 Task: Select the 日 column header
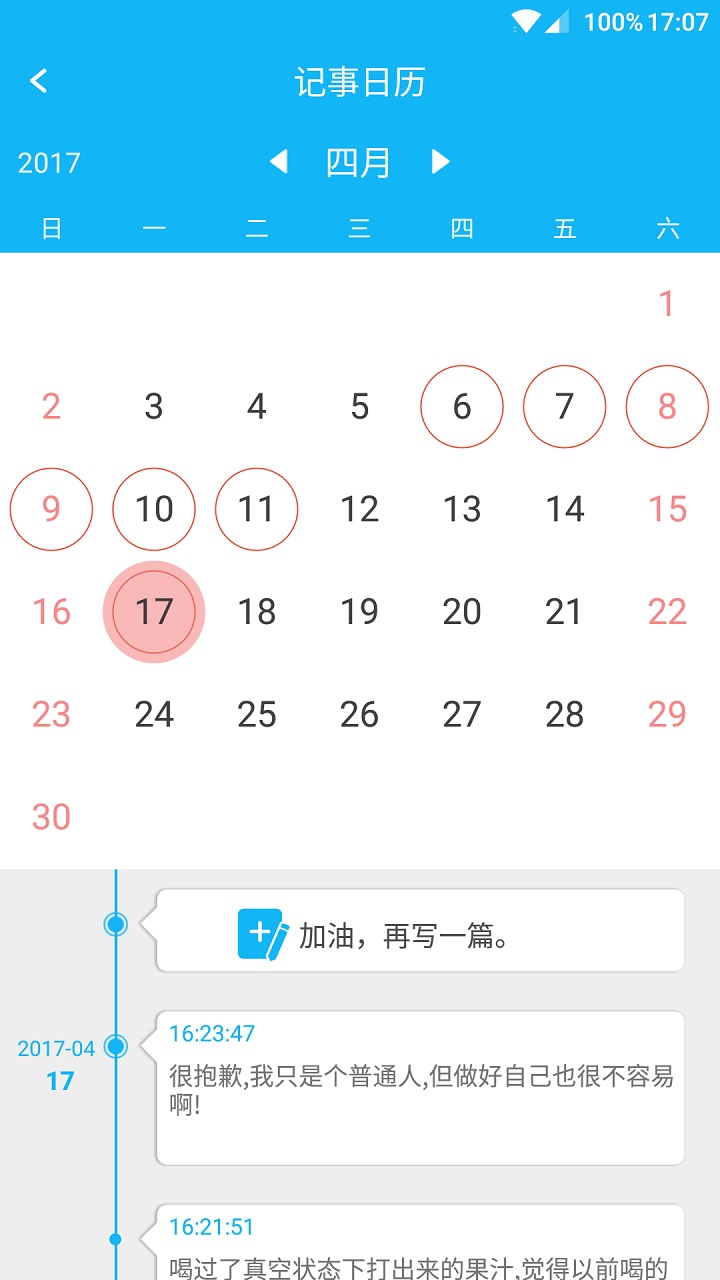[x=51, y=229]
